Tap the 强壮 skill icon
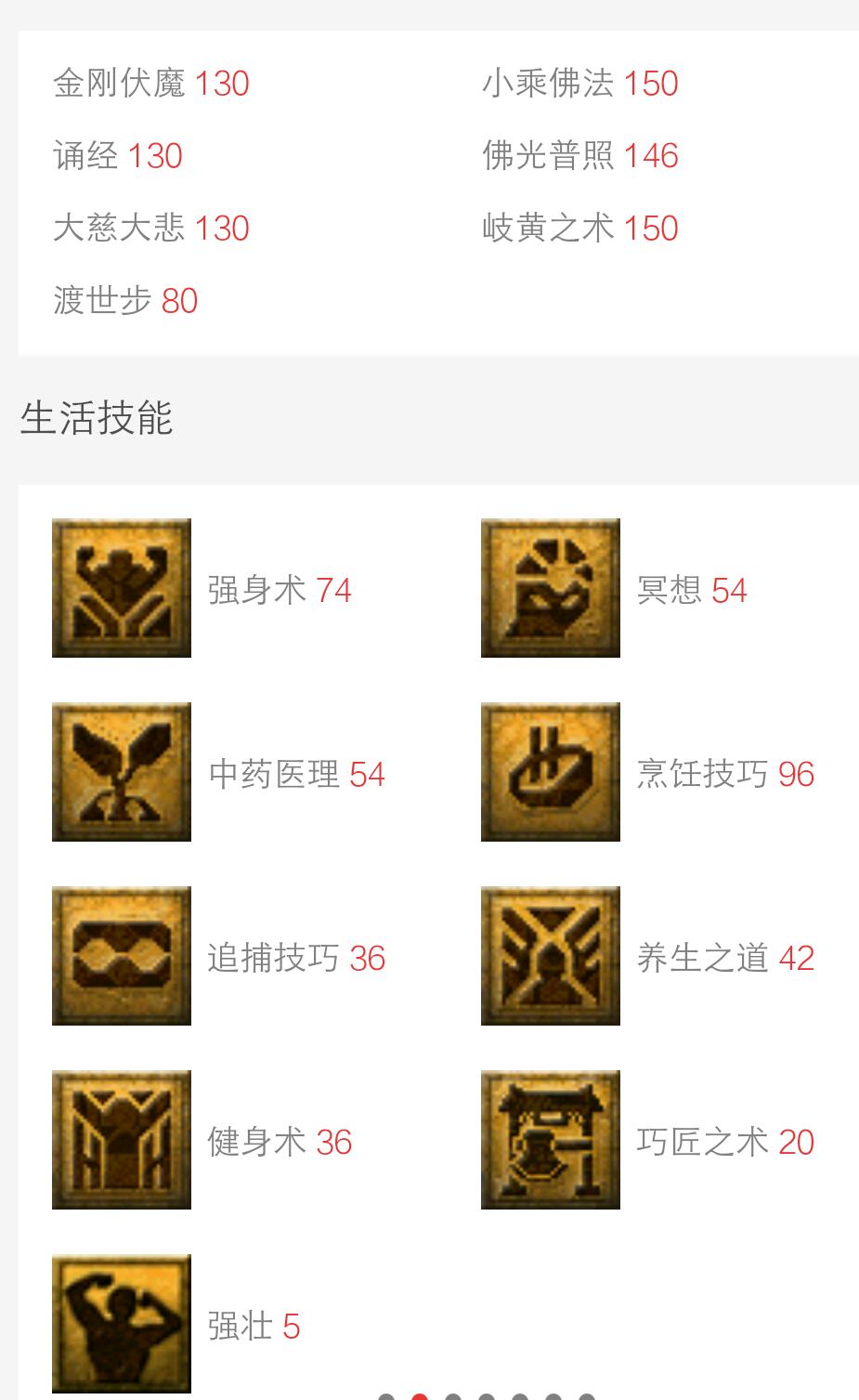 pyautogui.click(x=122, y=1324)
